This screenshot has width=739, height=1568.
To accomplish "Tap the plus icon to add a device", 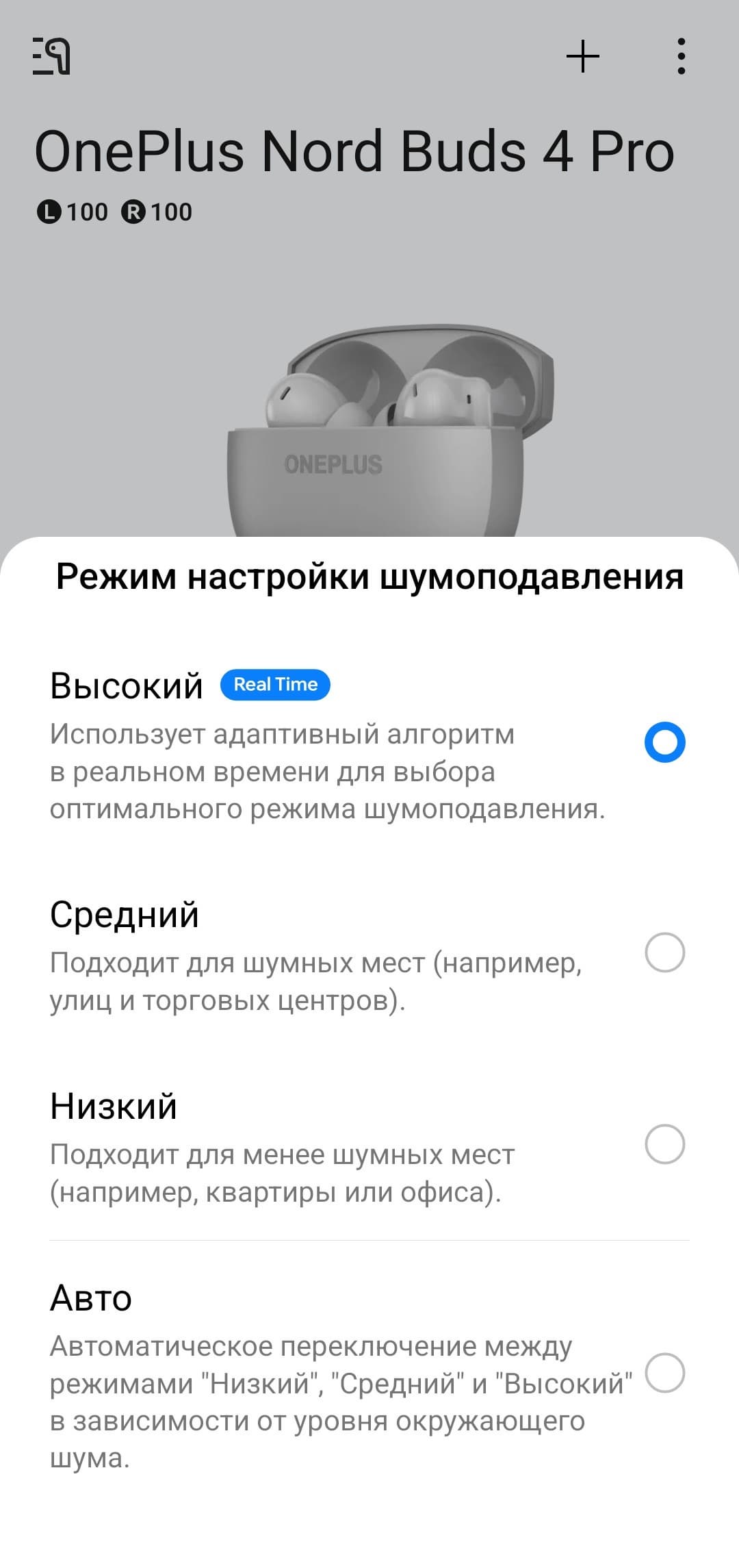I will click(583, 56).
